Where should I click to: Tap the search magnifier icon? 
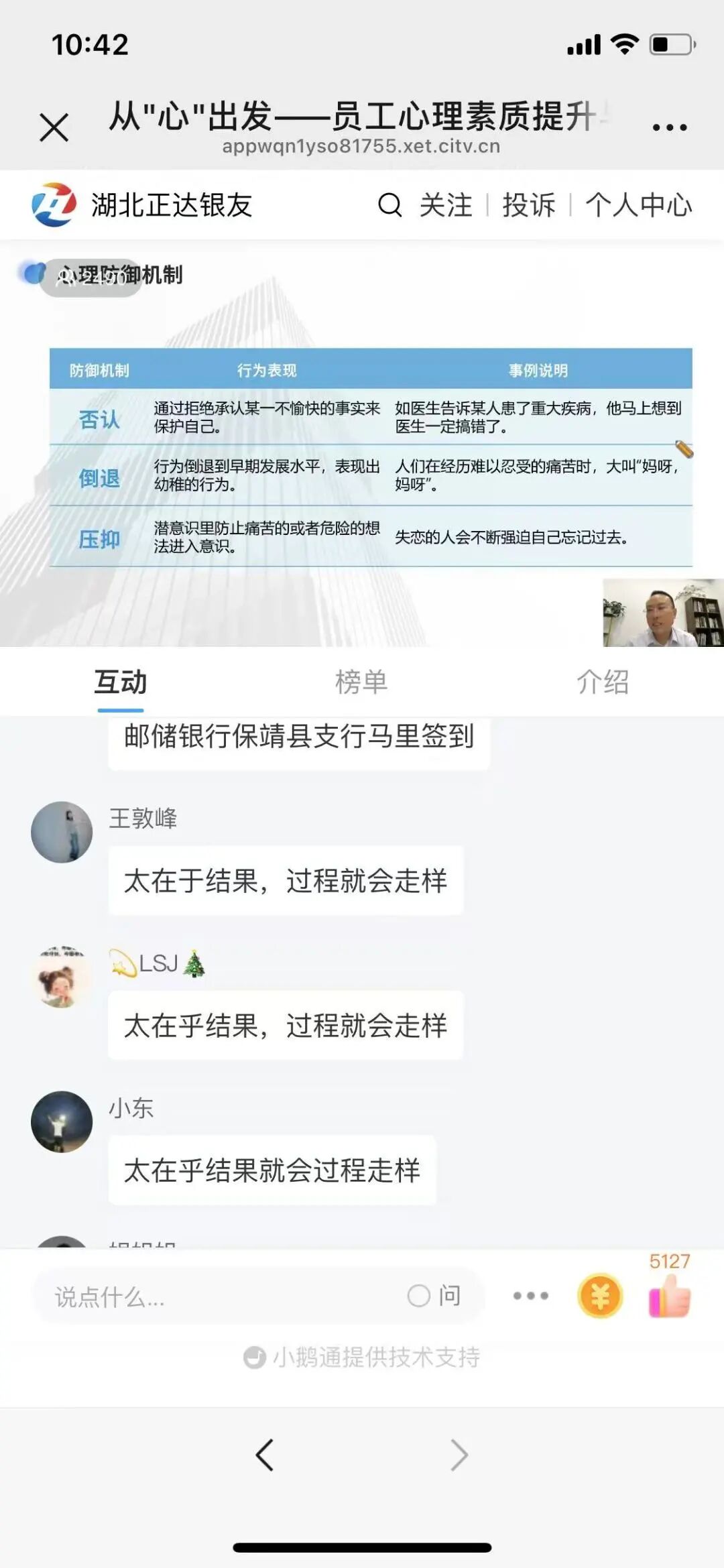pyautogui.click(x=390, y=204)
